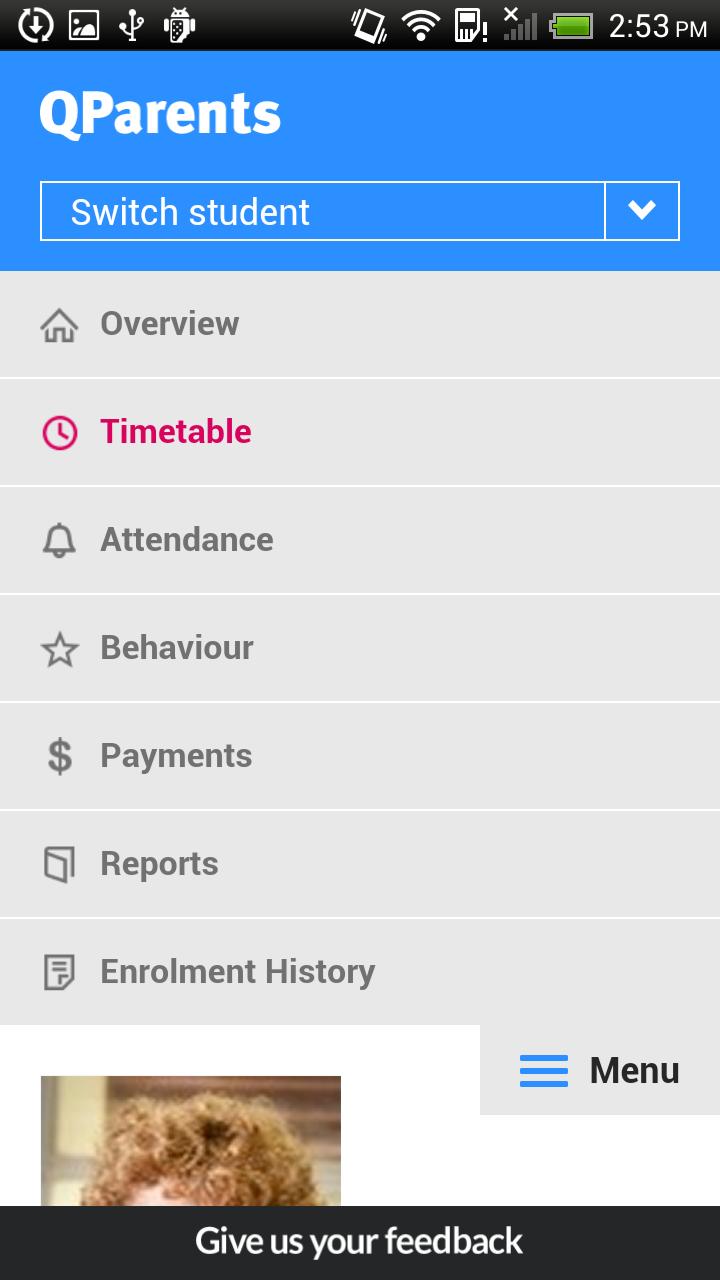The height and width of the screenshot is (1280, 720).
Task: Select the Behaviour menu item
Action: click(x=360, y=648)
